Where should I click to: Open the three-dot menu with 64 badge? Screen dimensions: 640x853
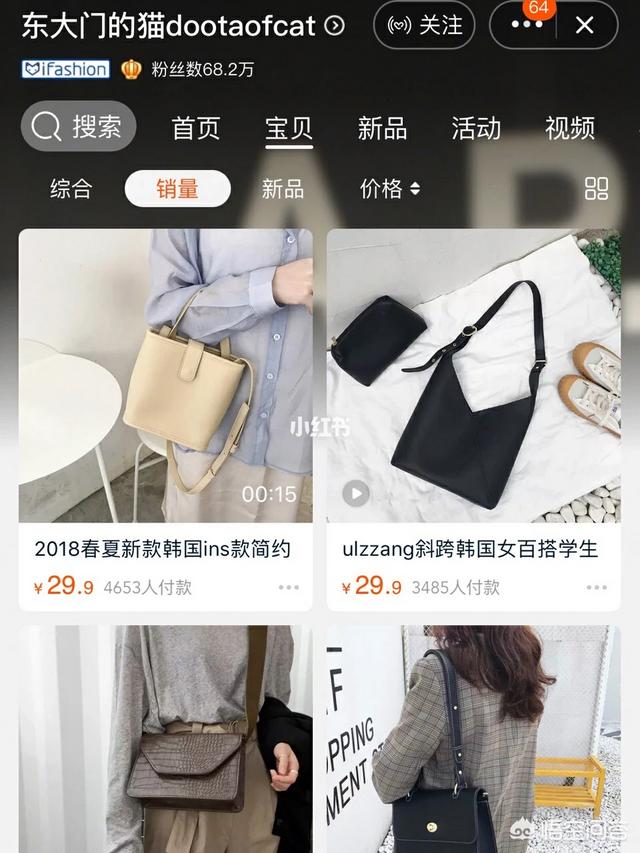click(527, 25)
